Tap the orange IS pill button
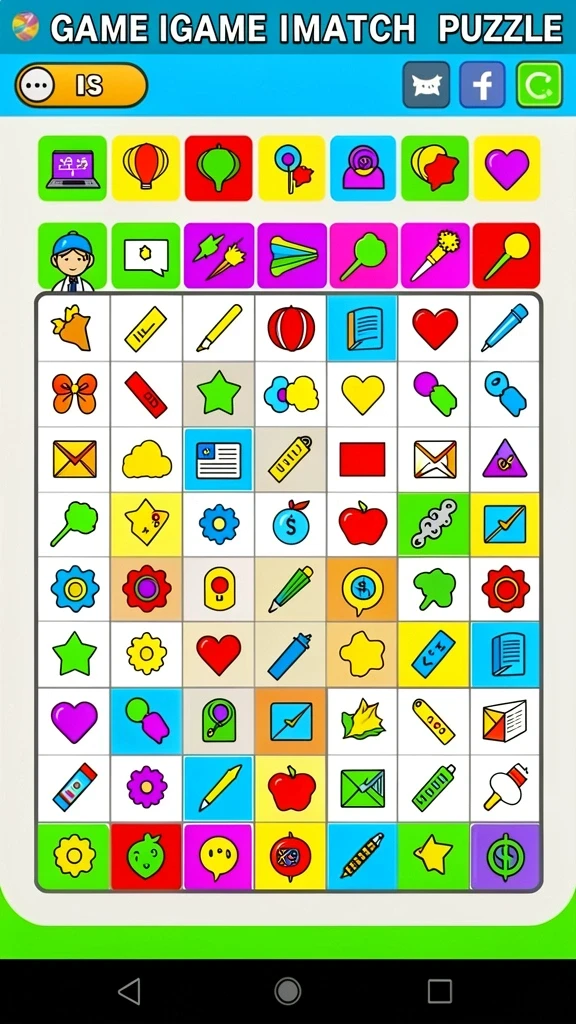This screenshot has height=1024, width=576. coord(81,85)
